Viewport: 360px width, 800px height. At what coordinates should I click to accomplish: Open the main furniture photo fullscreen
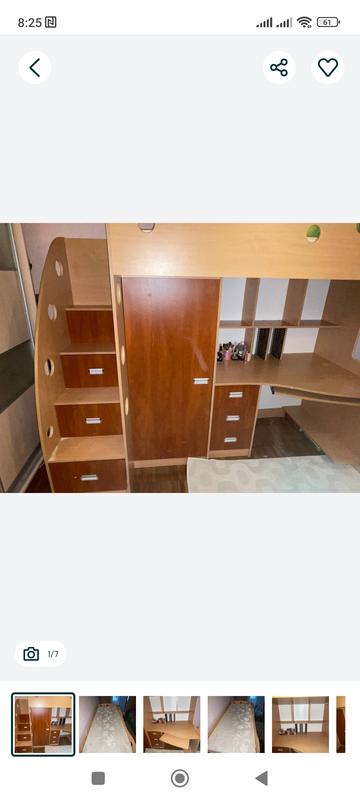[x=180, y=358]
